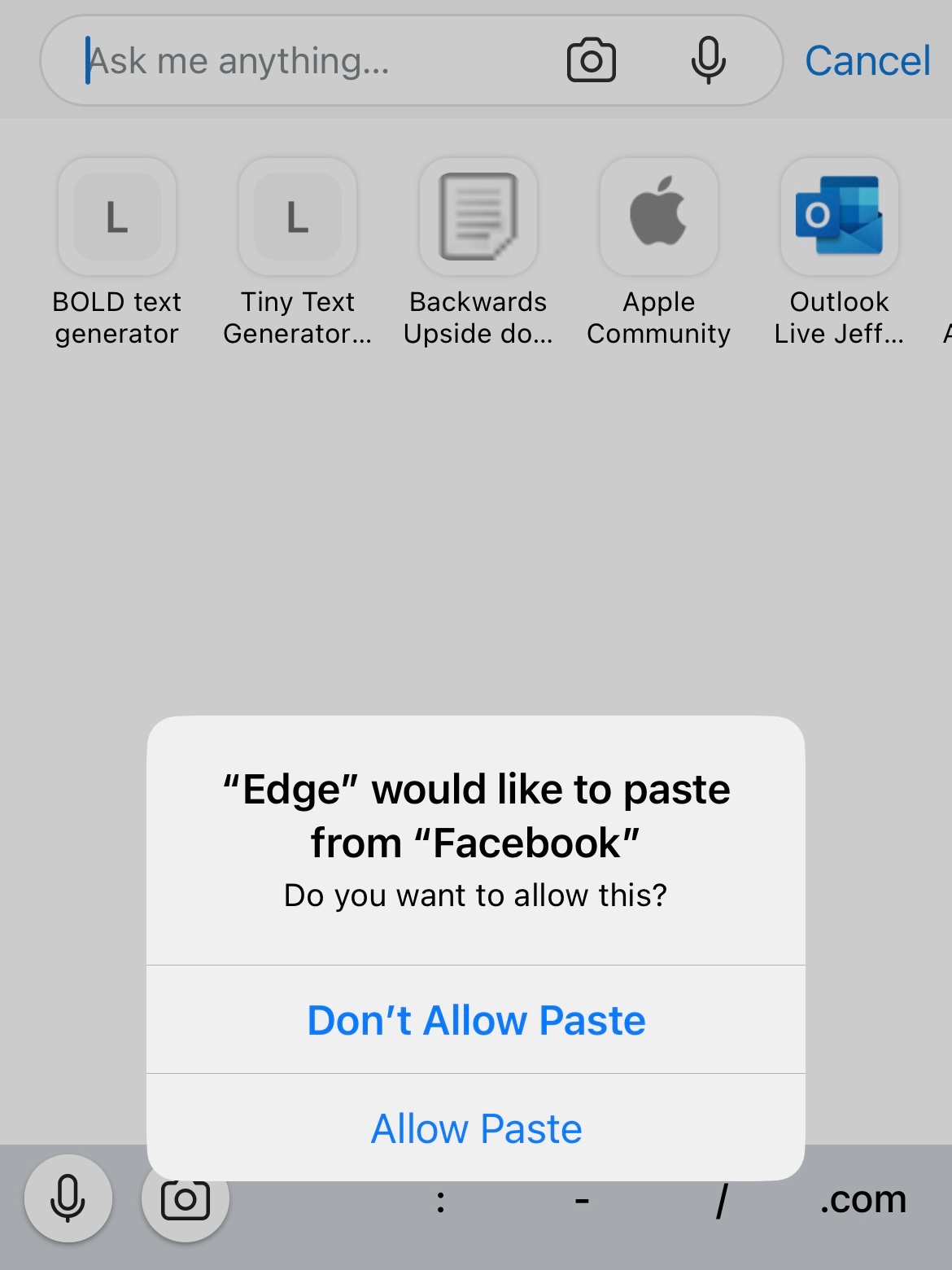This screenshot has height=1270, width=952.
Task: Insert a slash from the keyboard bar
Action: pyautogui.click(x=721, y=1200)
